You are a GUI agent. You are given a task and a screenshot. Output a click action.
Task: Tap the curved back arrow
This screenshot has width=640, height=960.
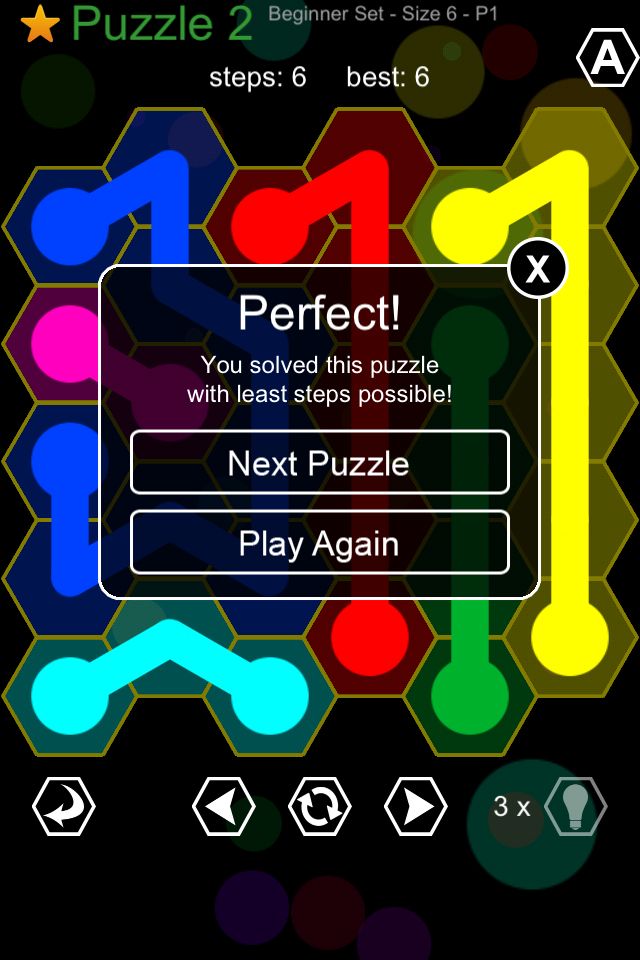click(x=64, y=806)
